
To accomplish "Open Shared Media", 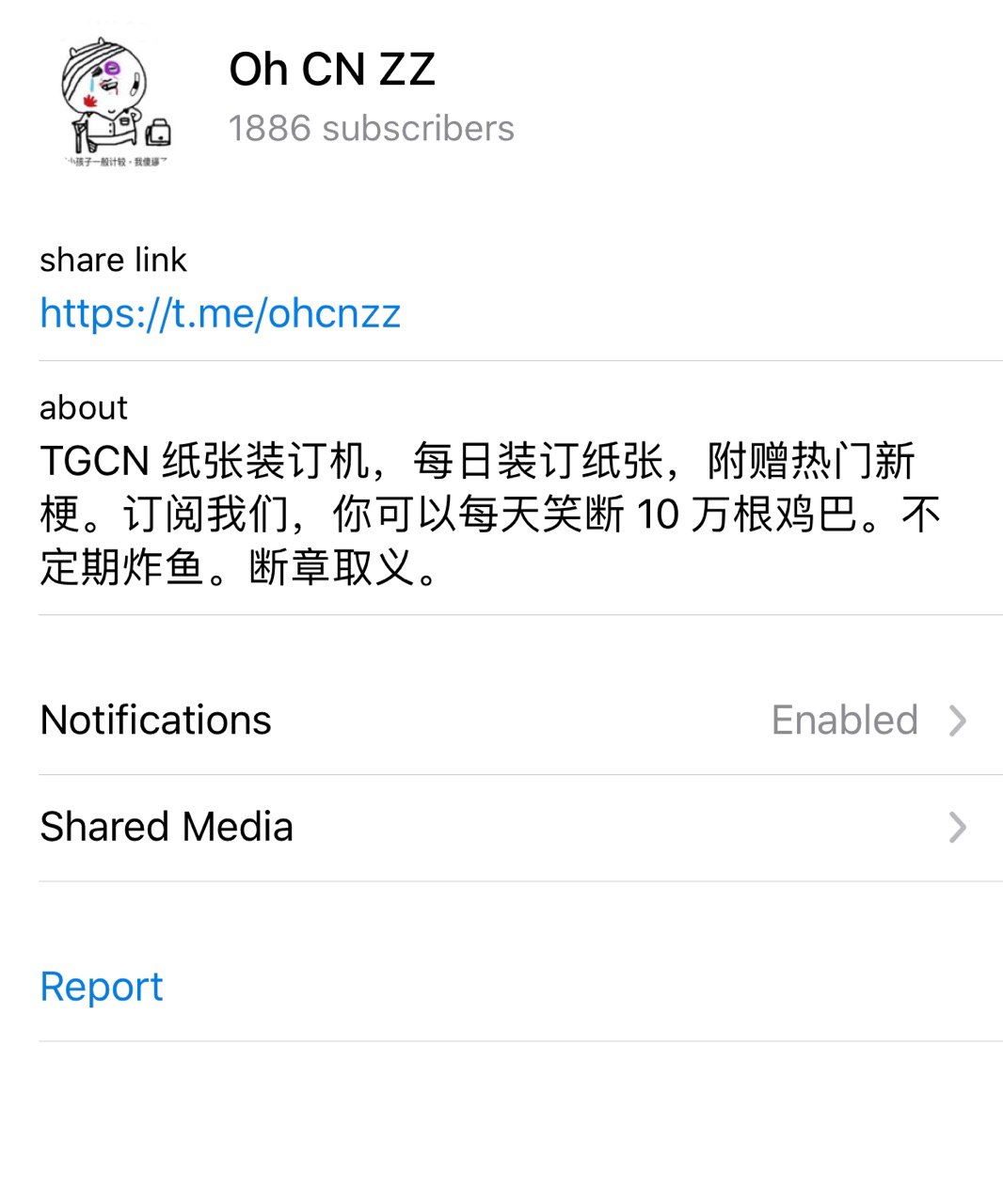I will [x=501, y=828].
